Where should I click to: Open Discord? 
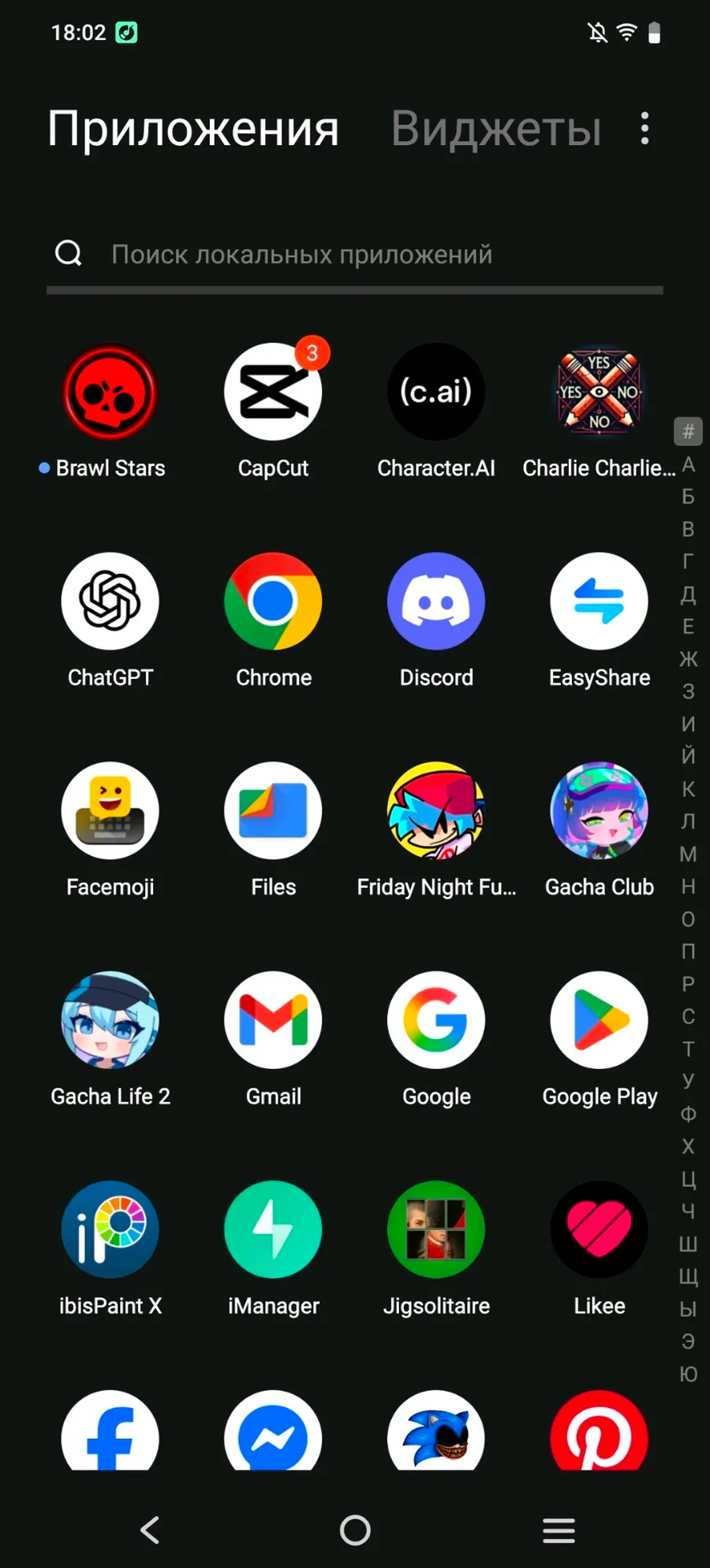tap(436, 602)
